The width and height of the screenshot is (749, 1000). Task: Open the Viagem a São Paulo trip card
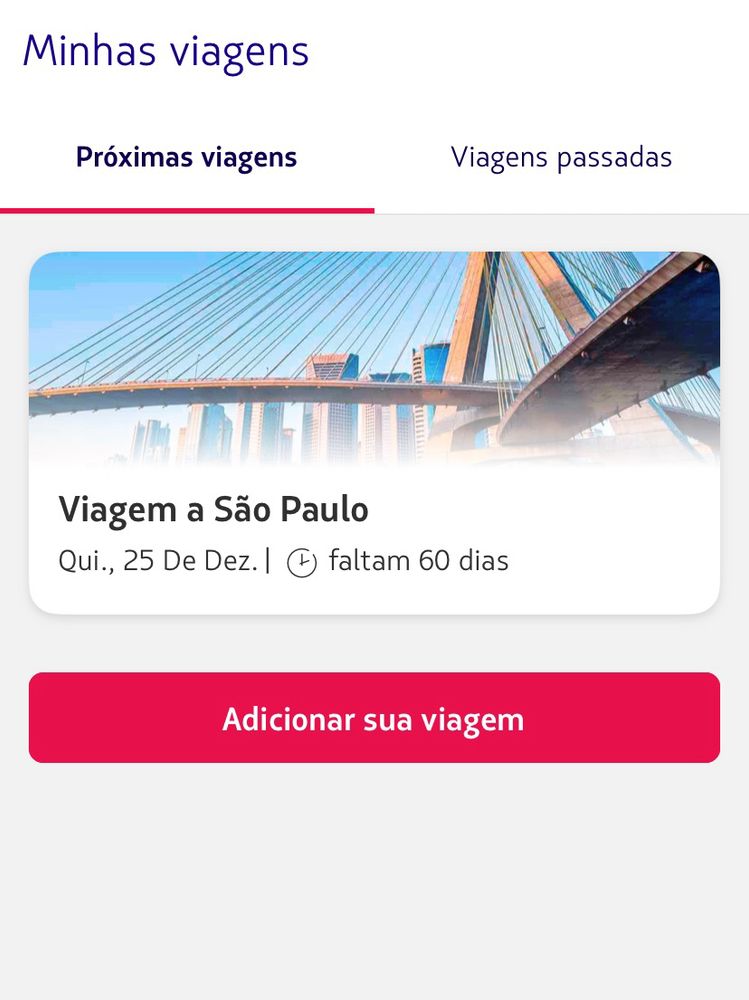point(374,432)
